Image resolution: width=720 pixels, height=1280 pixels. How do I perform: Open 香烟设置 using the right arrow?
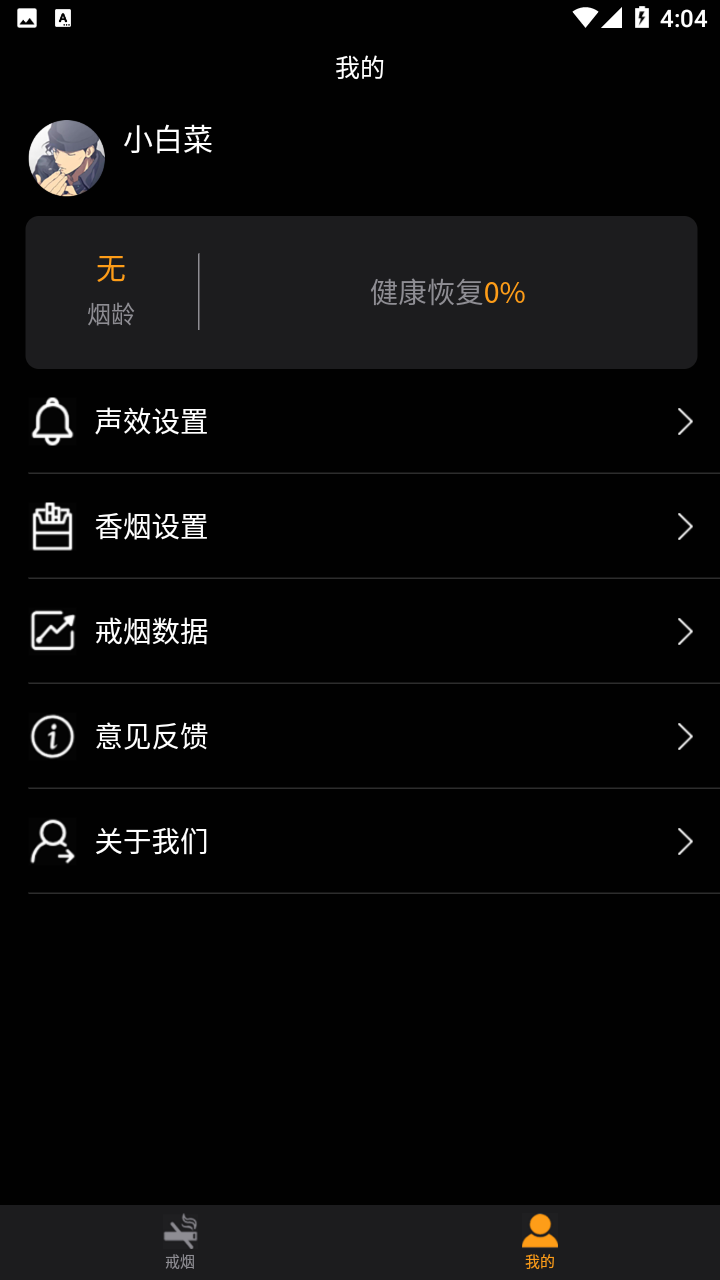pos(684,526)
